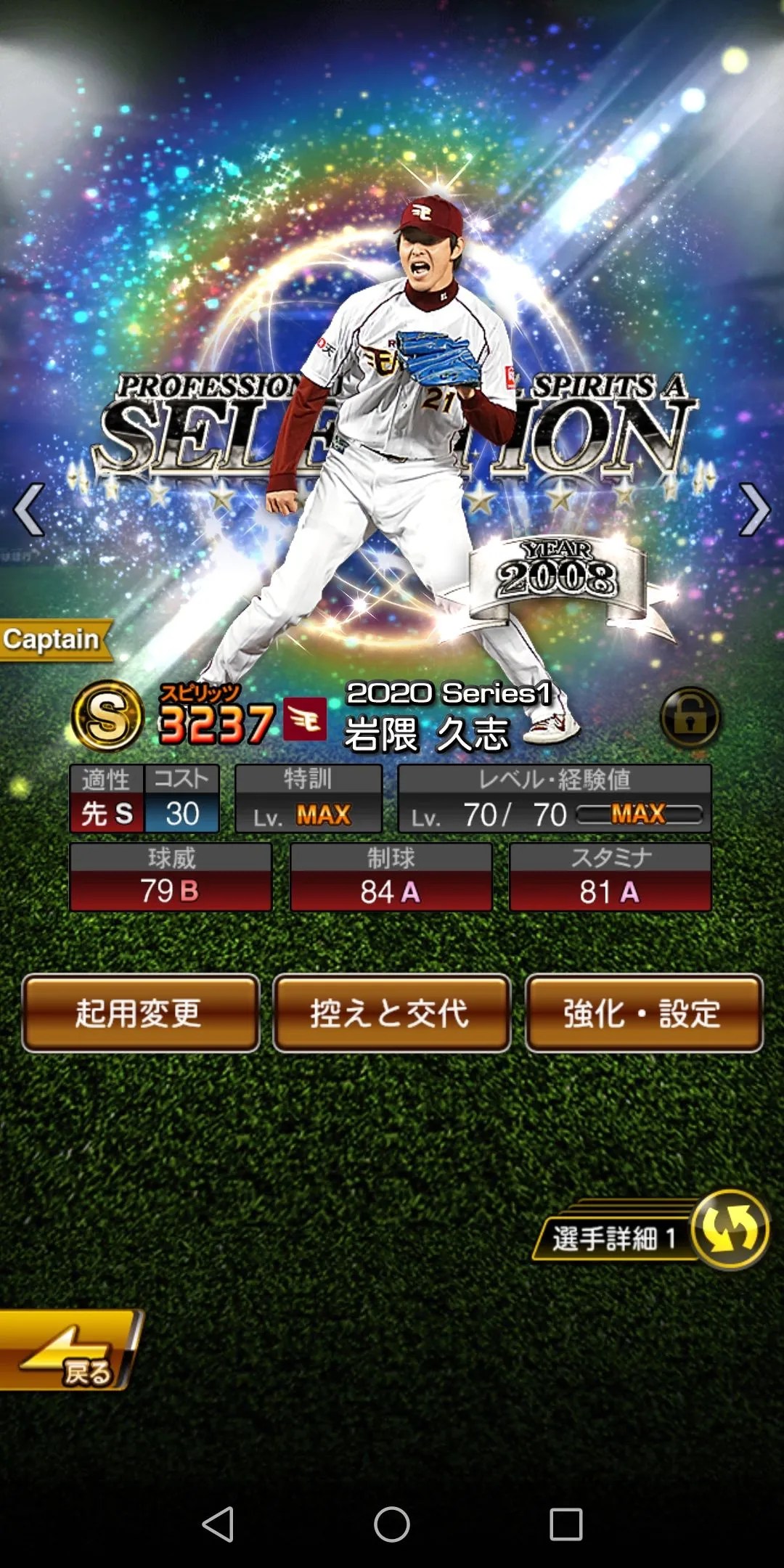Go back with the 戻る button
The width and height of the screenshot is (784, 1568).
(69, 1352)
